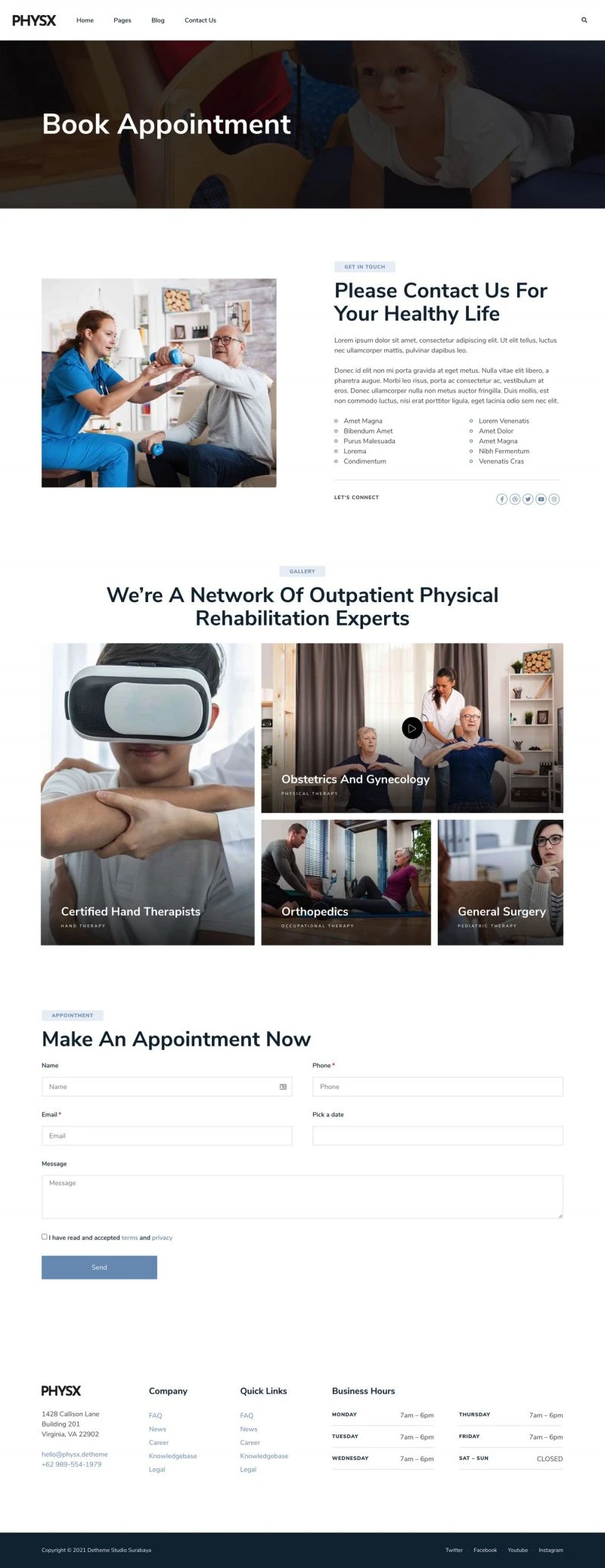Focus the Email input field

pos(166,1136)
